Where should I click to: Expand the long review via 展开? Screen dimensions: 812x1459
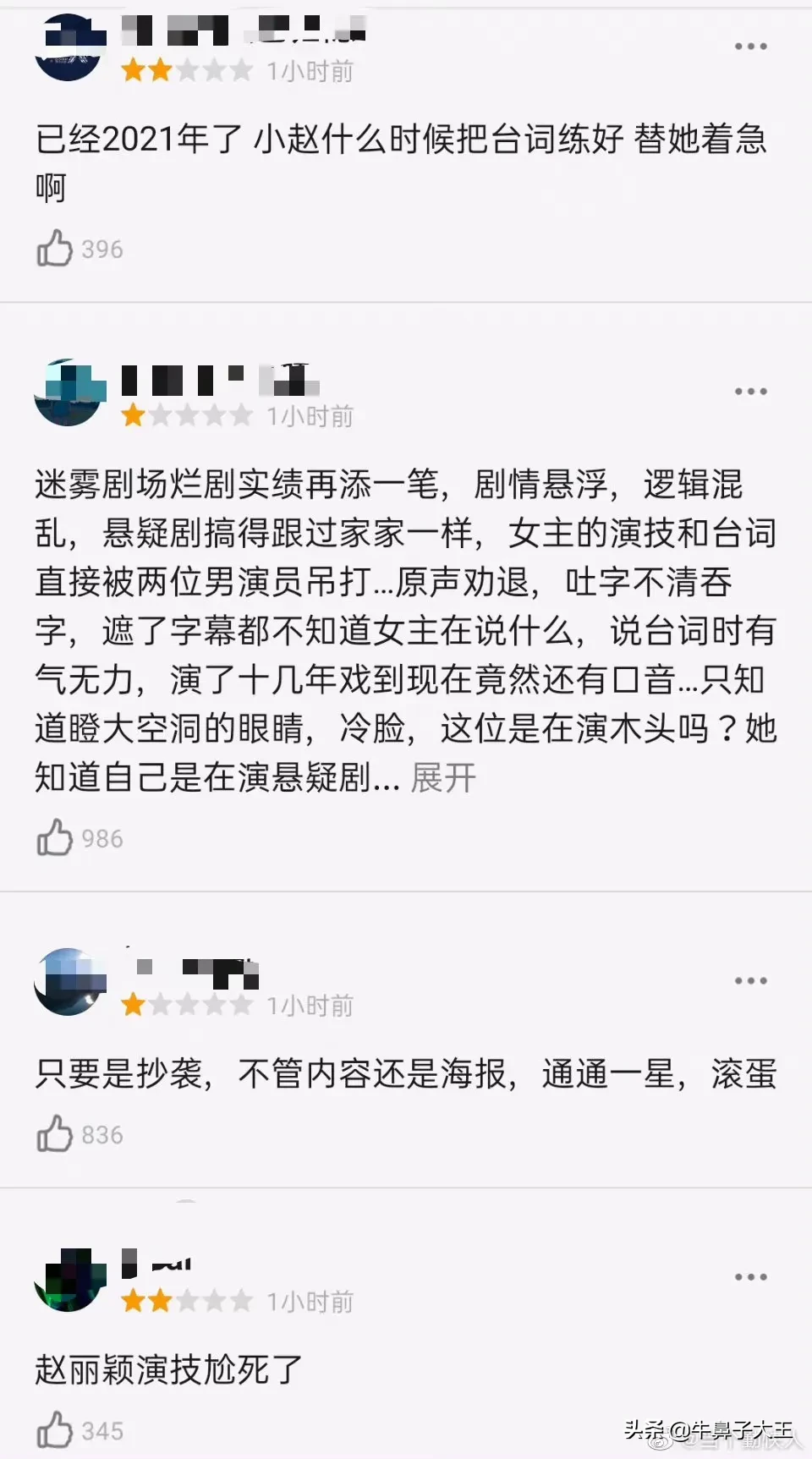click(443, 777)
